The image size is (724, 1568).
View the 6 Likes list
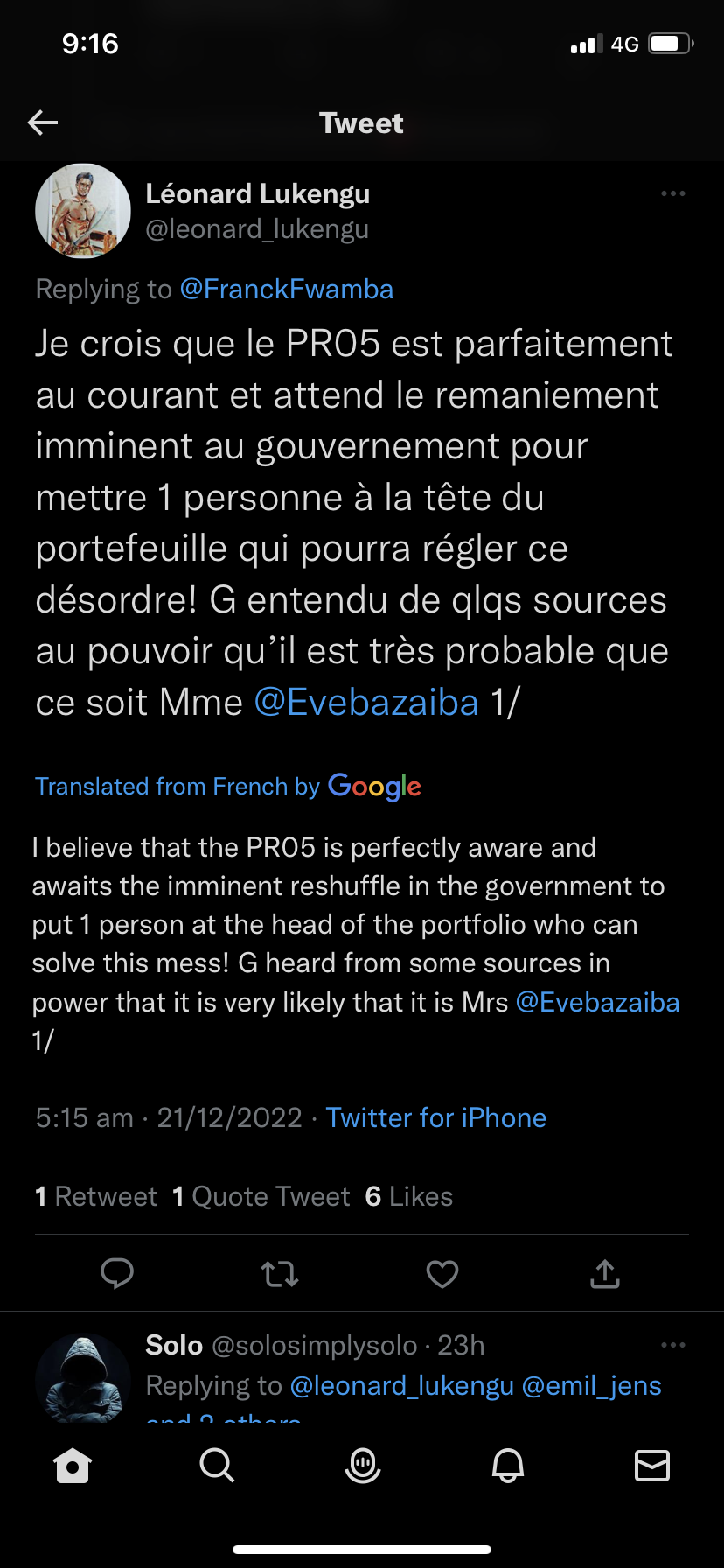[408, 1196]
